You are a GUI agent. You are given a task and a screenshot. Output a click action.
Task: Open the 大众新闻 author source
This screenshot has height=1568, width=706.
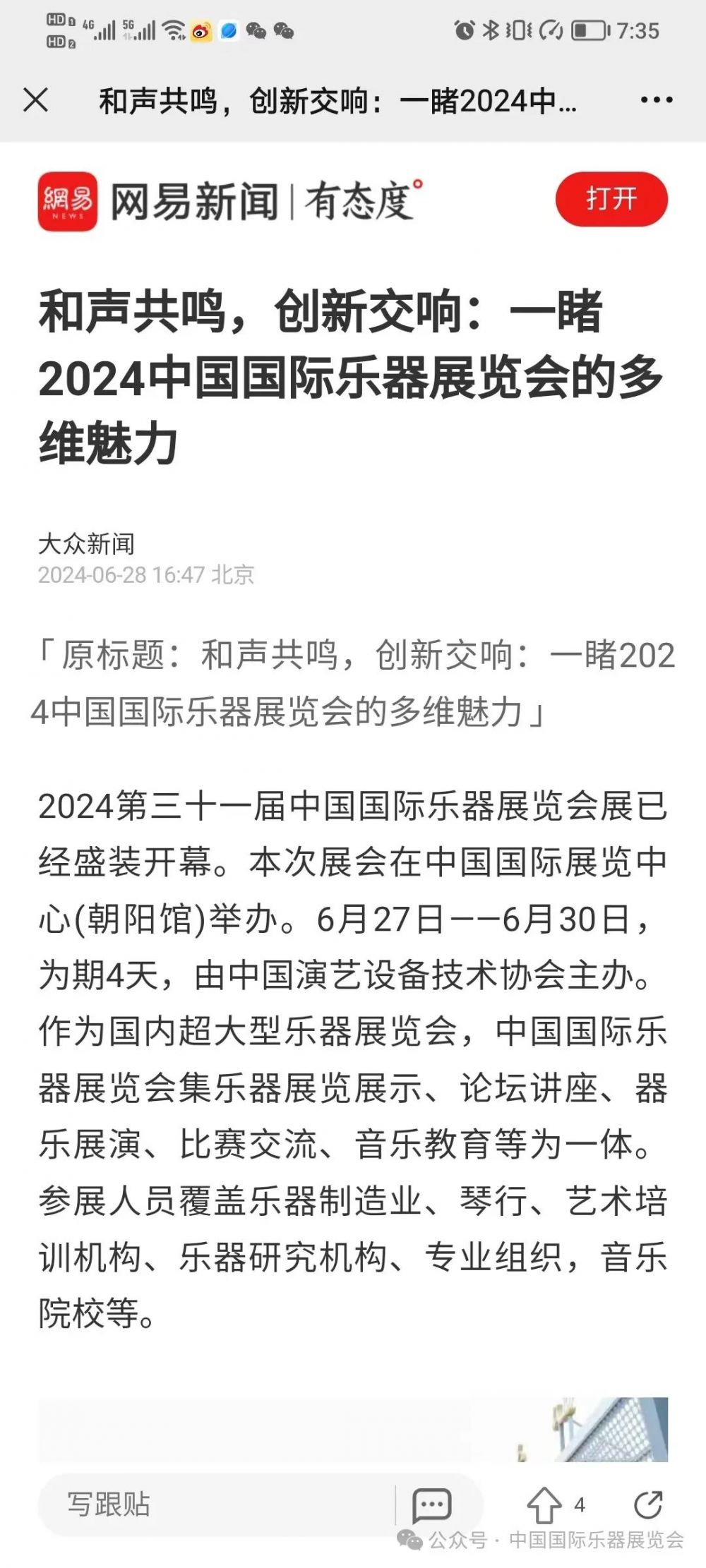(86, 543)
